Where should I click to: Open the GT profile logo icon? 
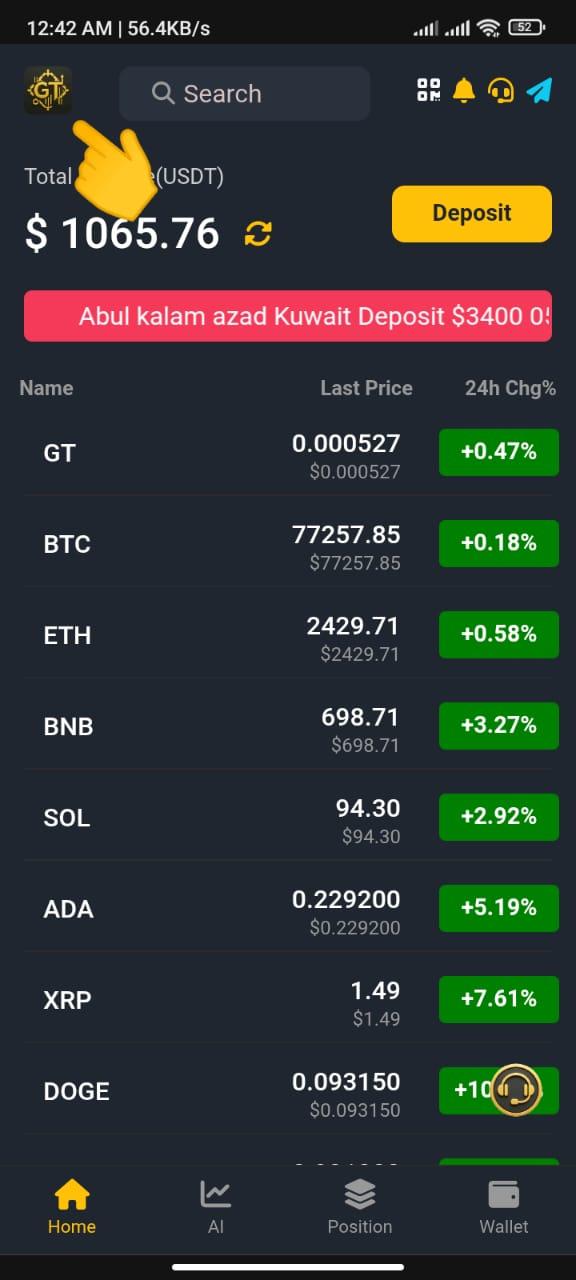(x=47, y=91)
